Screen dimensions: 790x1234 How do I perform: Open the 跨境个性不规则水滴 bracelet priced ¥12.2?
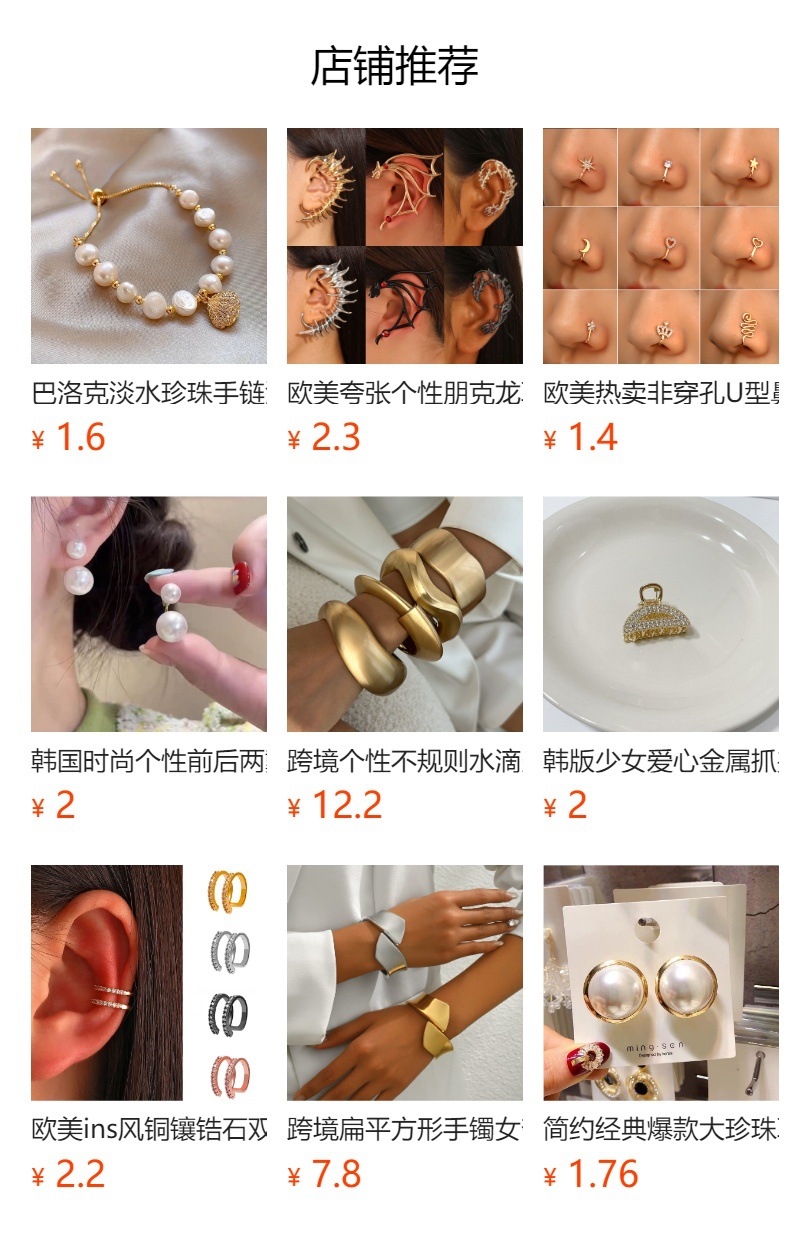click(x=405, y=661)
